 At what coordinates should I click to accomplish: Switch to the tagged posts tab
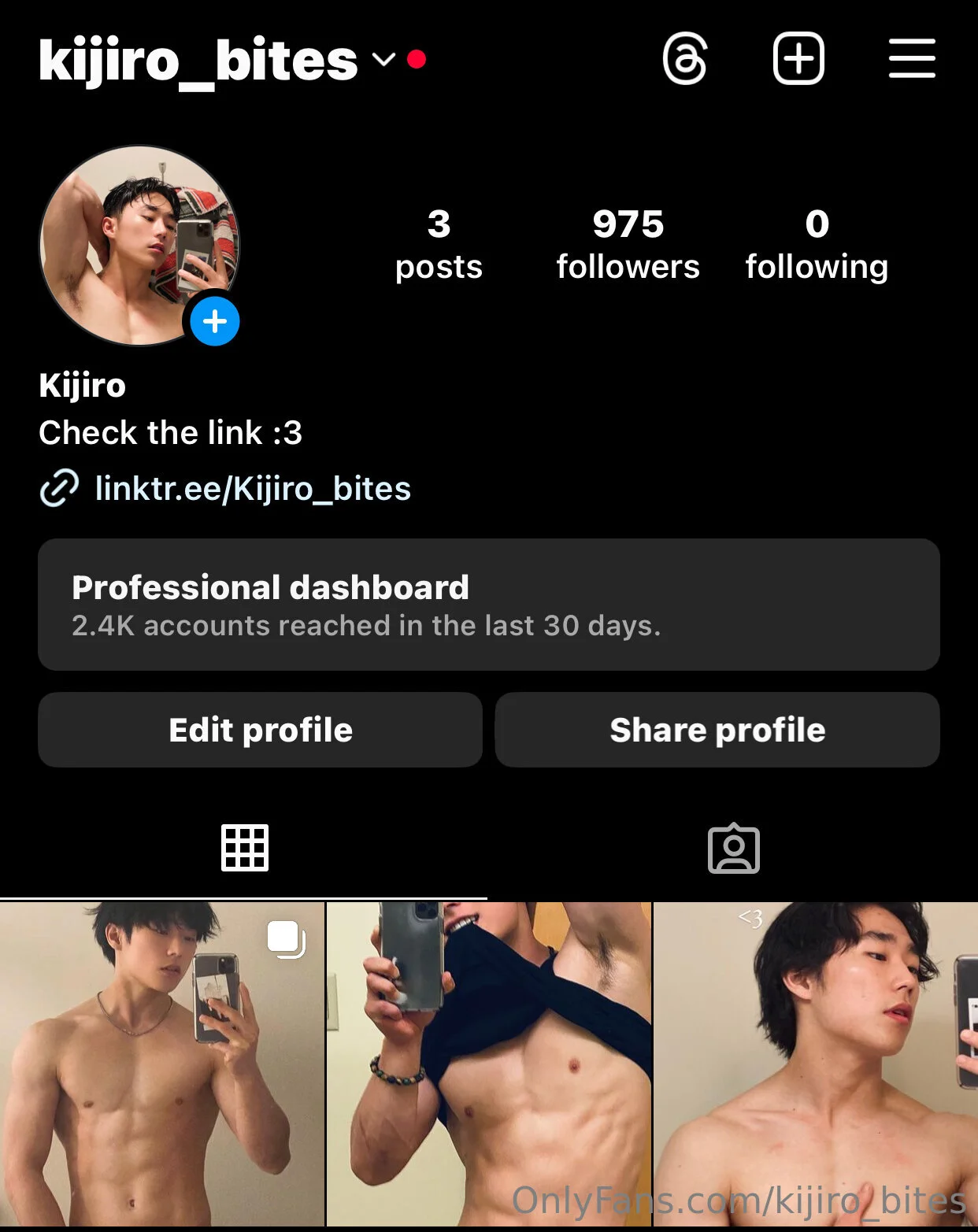(733, 848)
